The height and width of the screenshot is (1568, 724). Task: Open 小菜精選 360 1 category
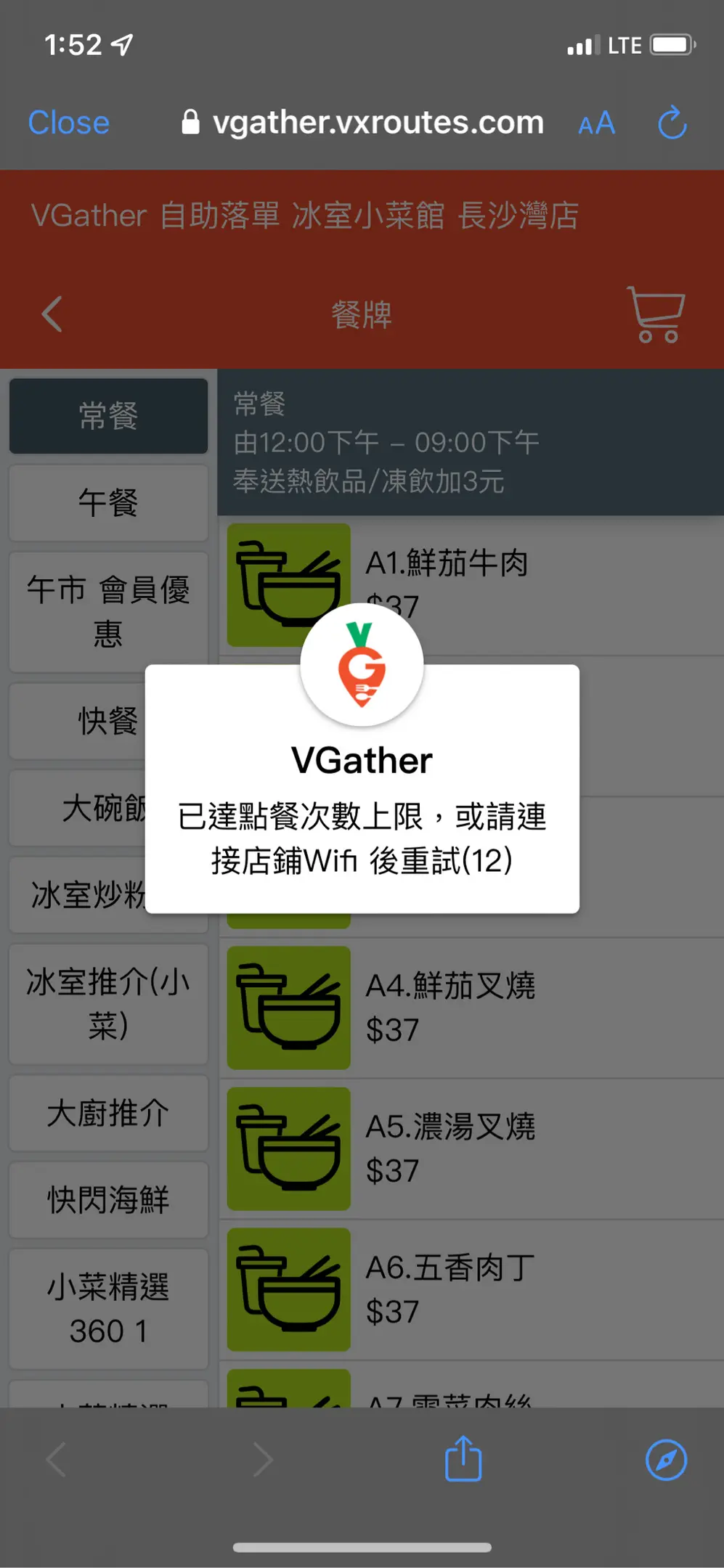click(108, 1308)
